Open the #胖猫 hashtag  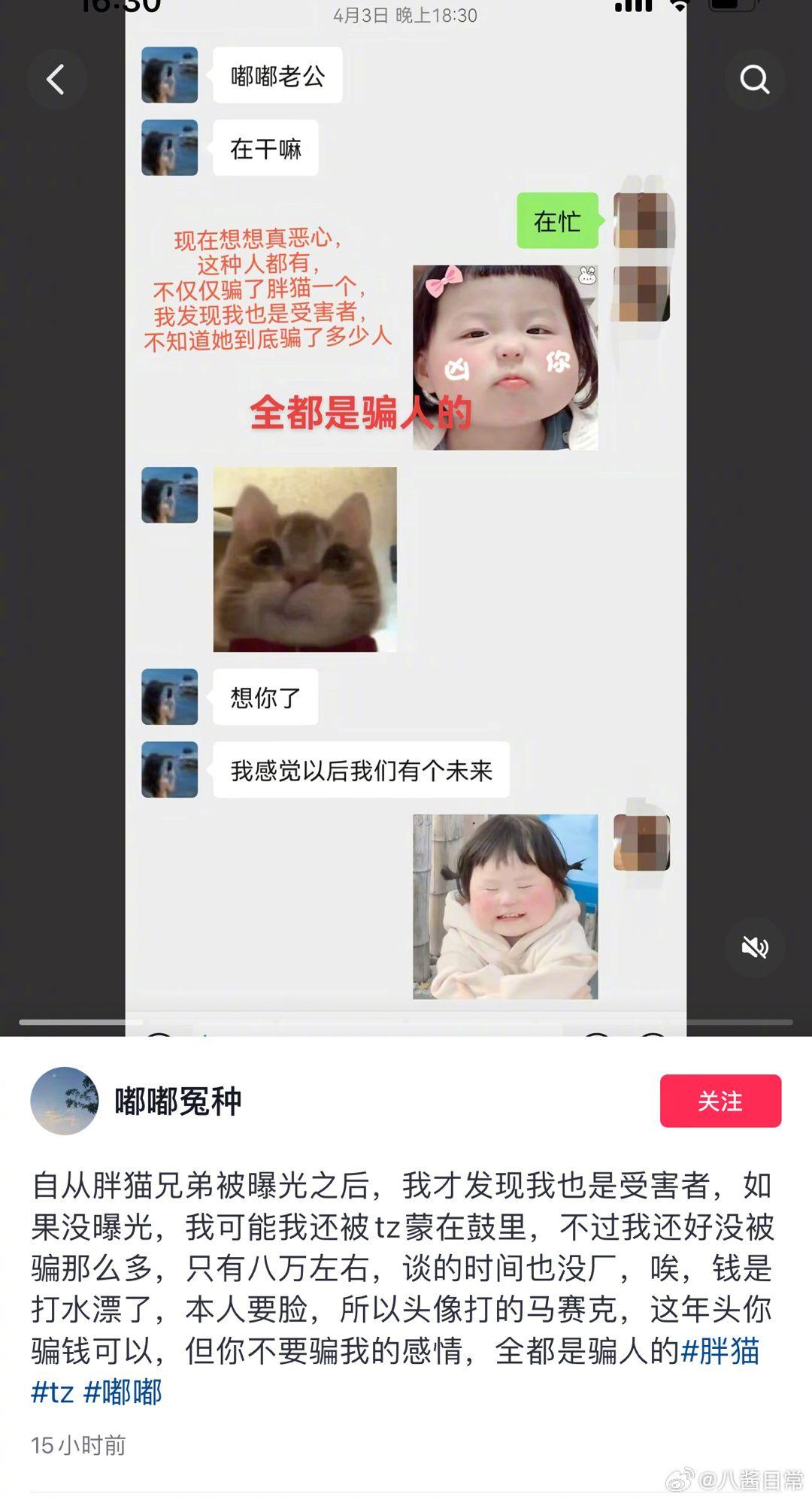[x=720, y=1351]
